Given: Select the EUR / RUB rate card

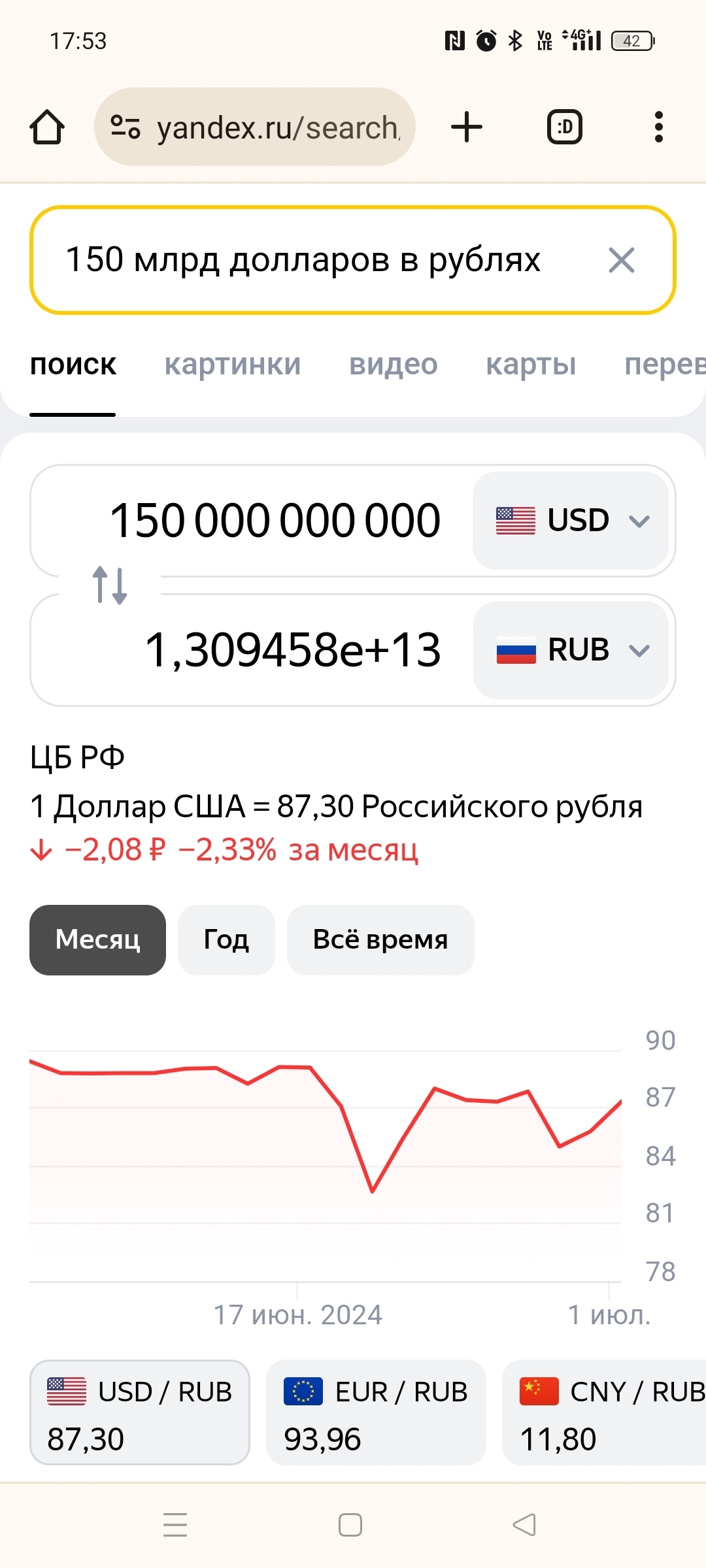Looking at the screenshot, I should click(376, 1413).
